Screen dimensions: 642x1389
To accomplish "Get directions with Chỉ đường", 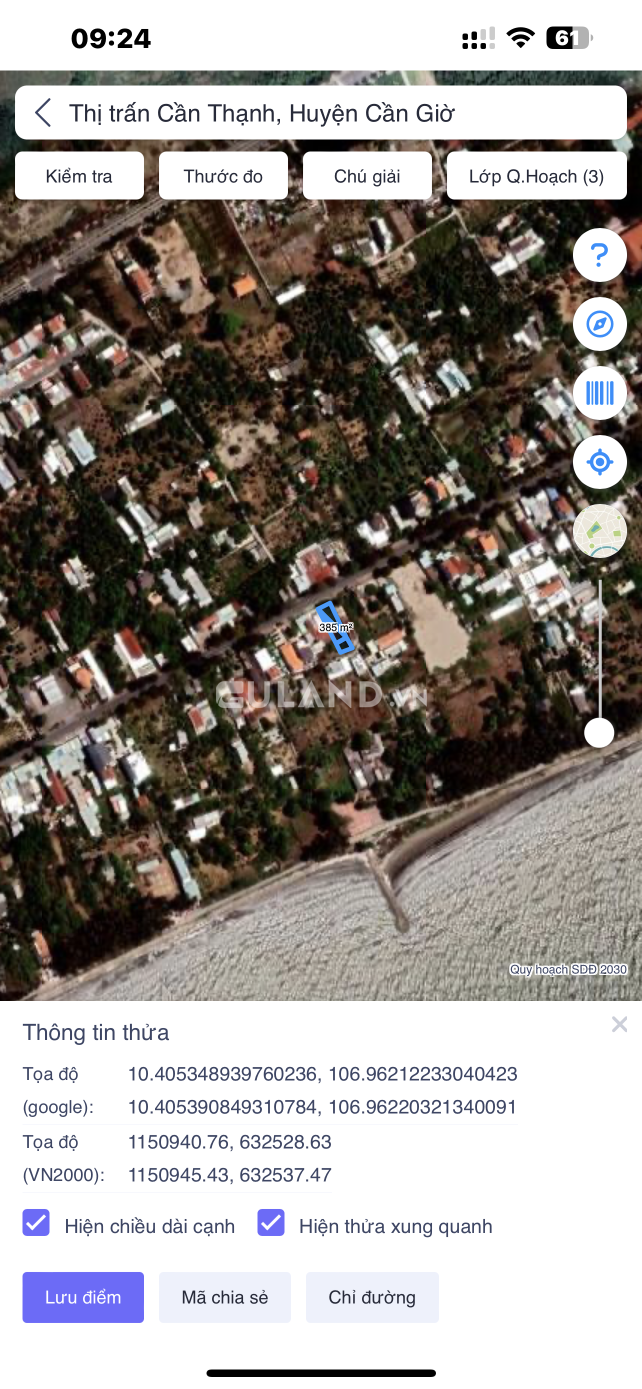I will click(x=372, y=1297).
